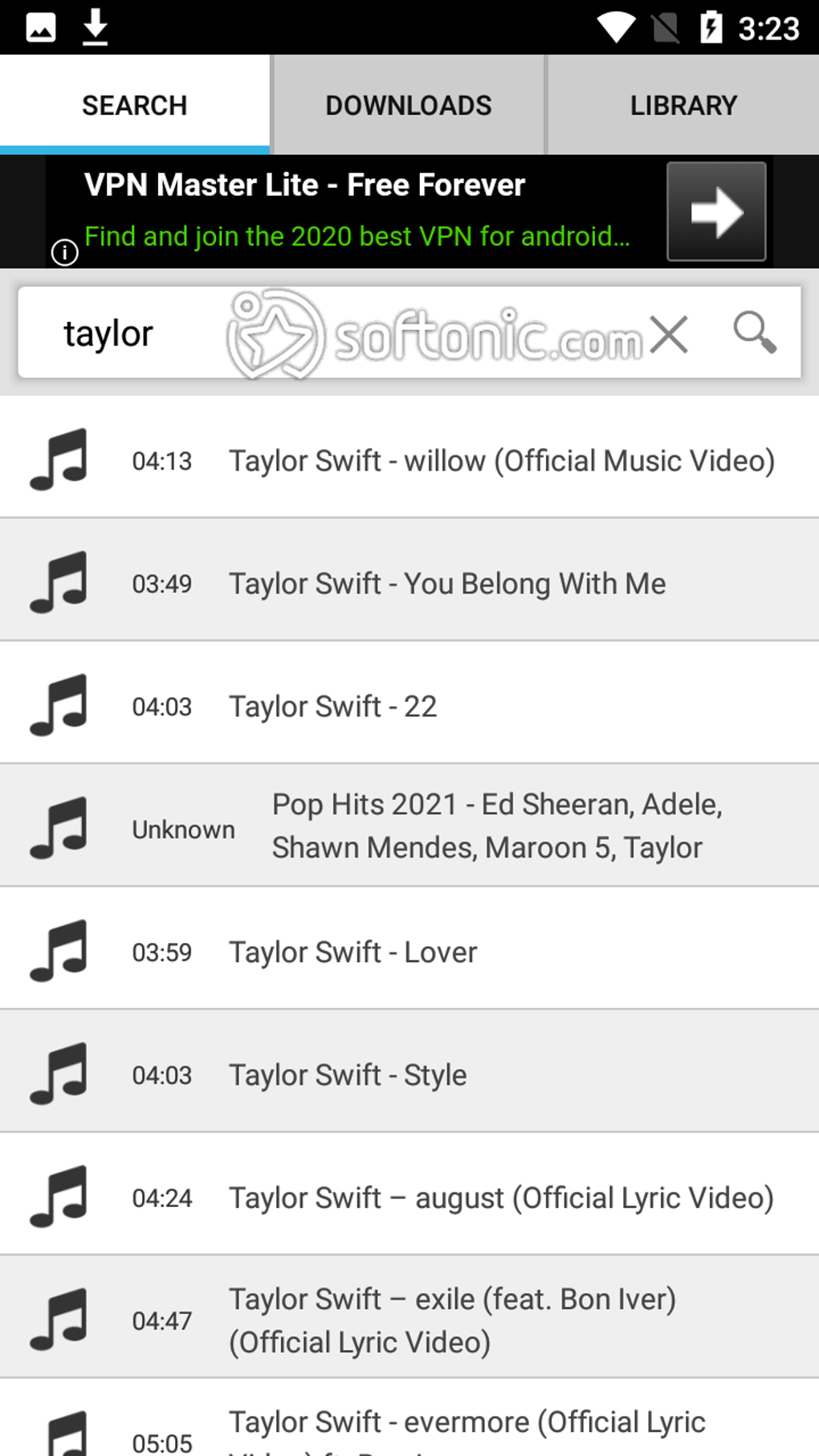Clear the search text with the X
Screen dimensions: 819x1456
(x=670, y=333)
